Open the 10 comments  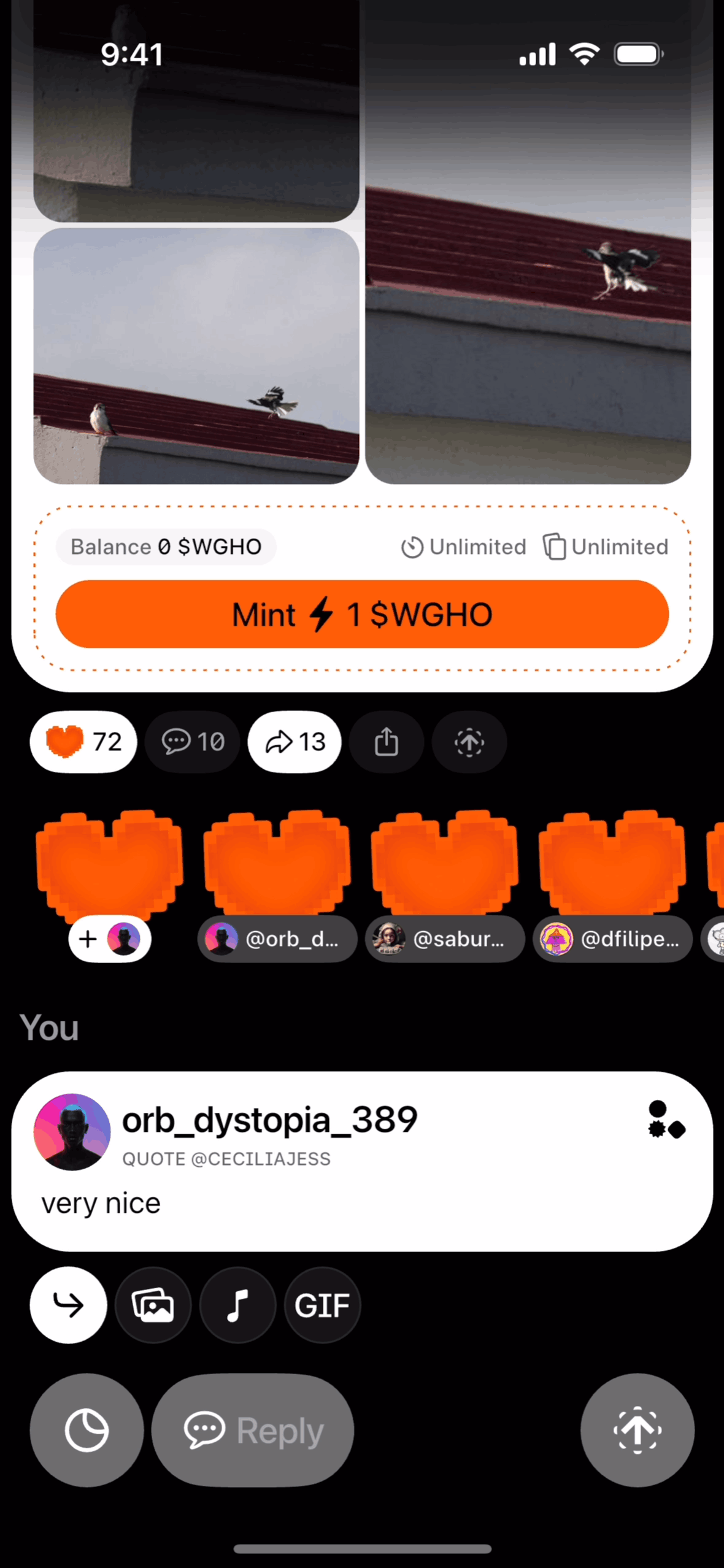[193, 742]
